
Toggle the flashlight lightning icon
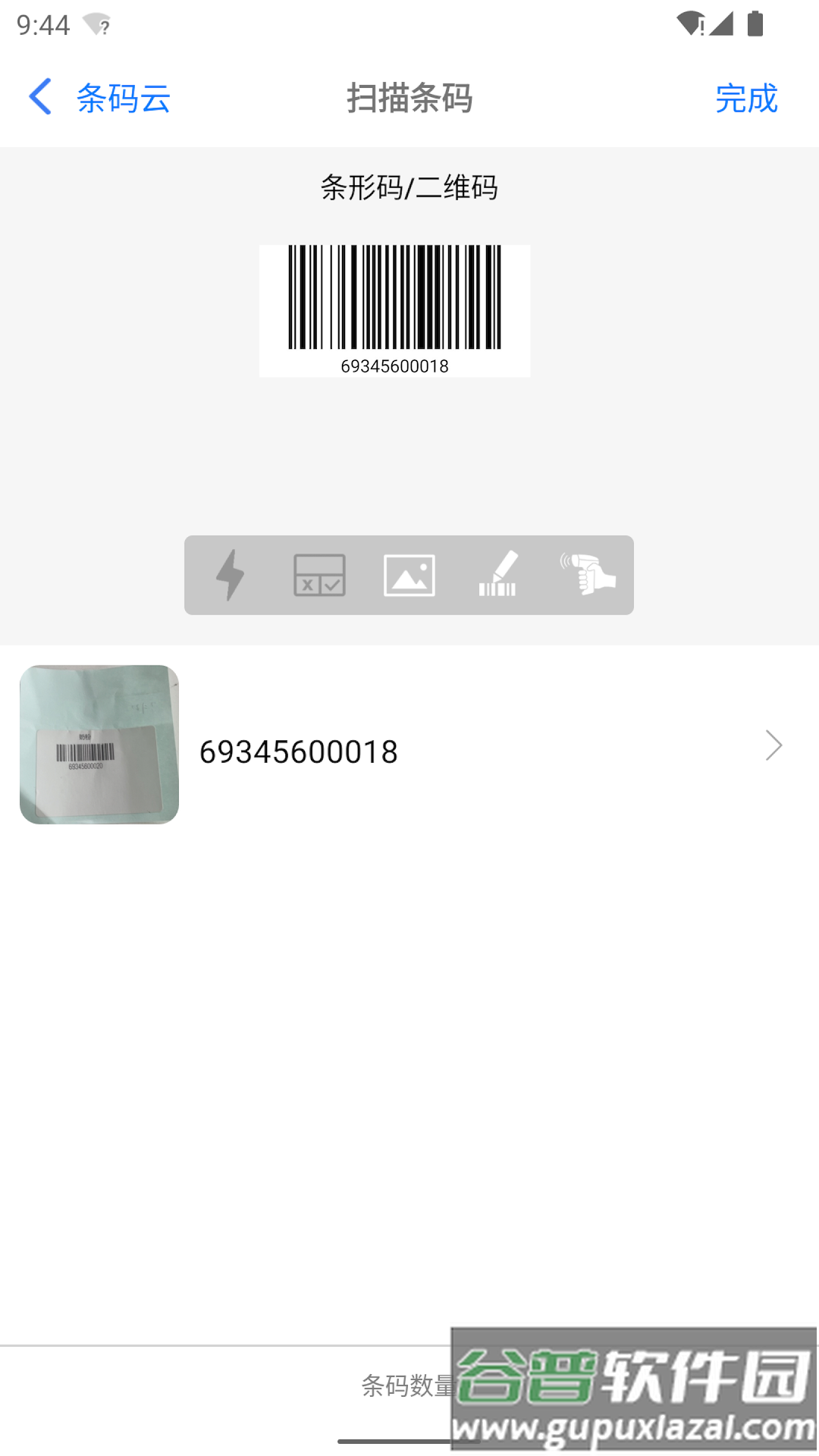231,575
